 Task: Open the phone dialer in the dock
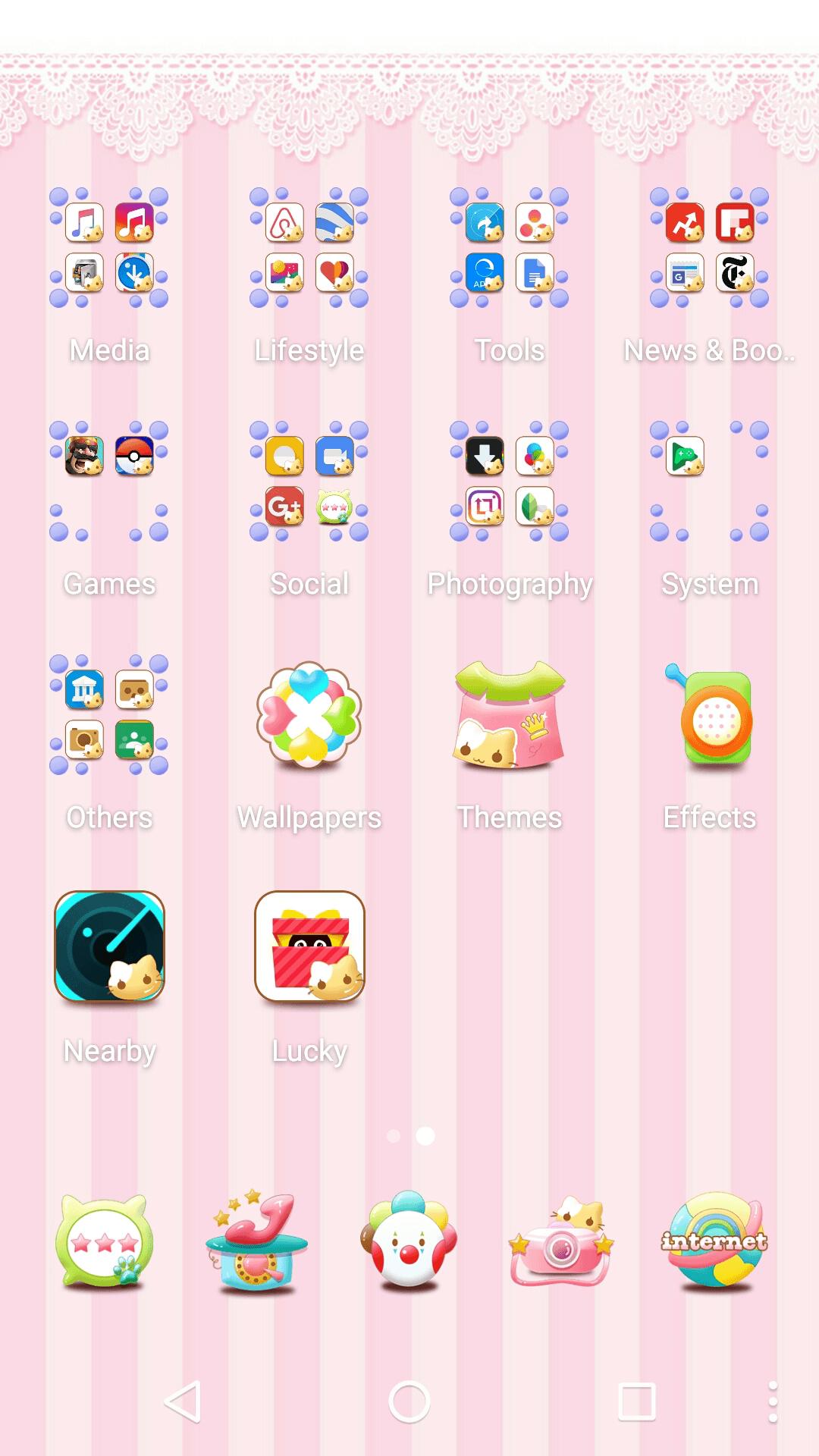(x=258, y=1242)
